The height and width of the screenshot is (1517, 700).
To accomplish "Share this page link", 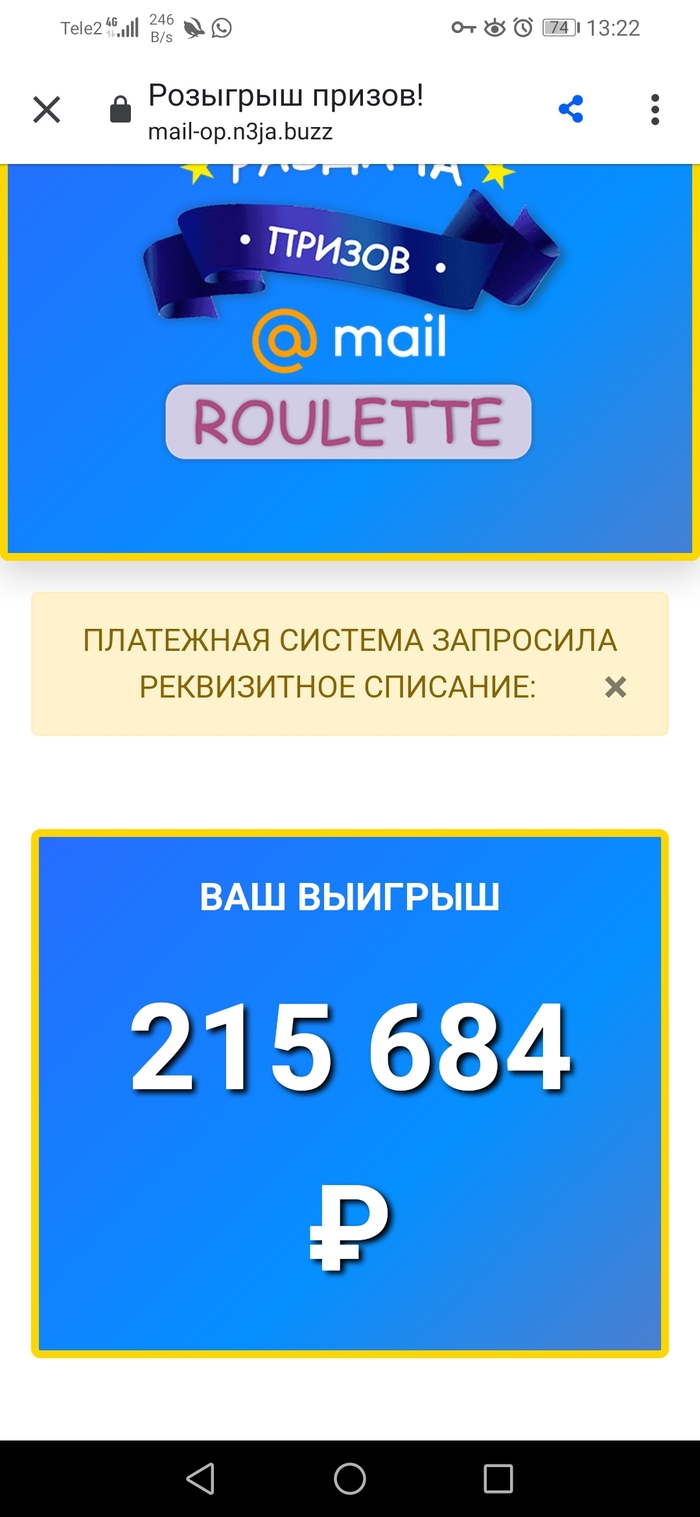I will 571,110.
